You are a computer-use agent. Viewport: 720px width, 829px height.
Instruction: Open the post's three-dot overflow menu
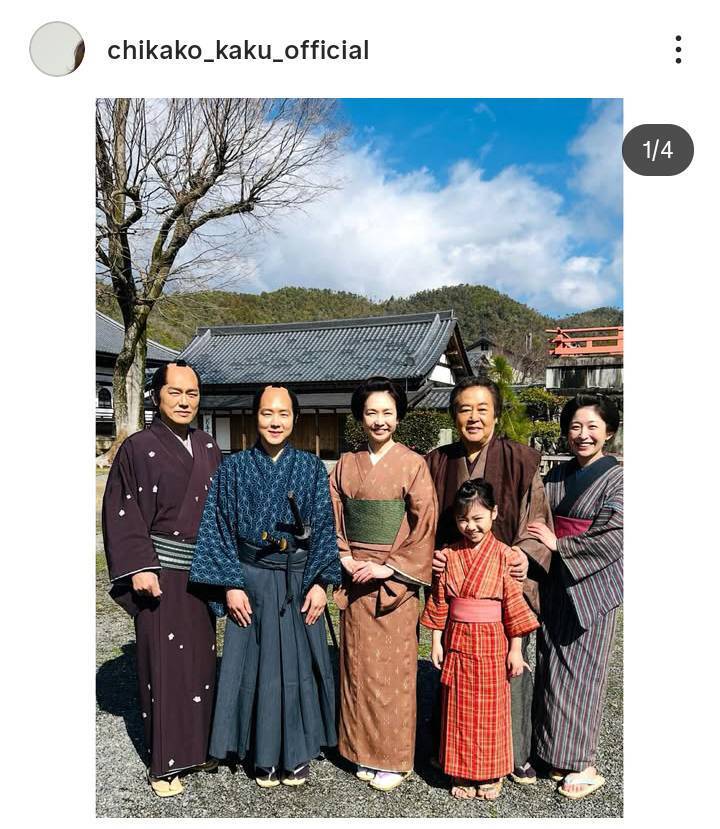point(678,50)
